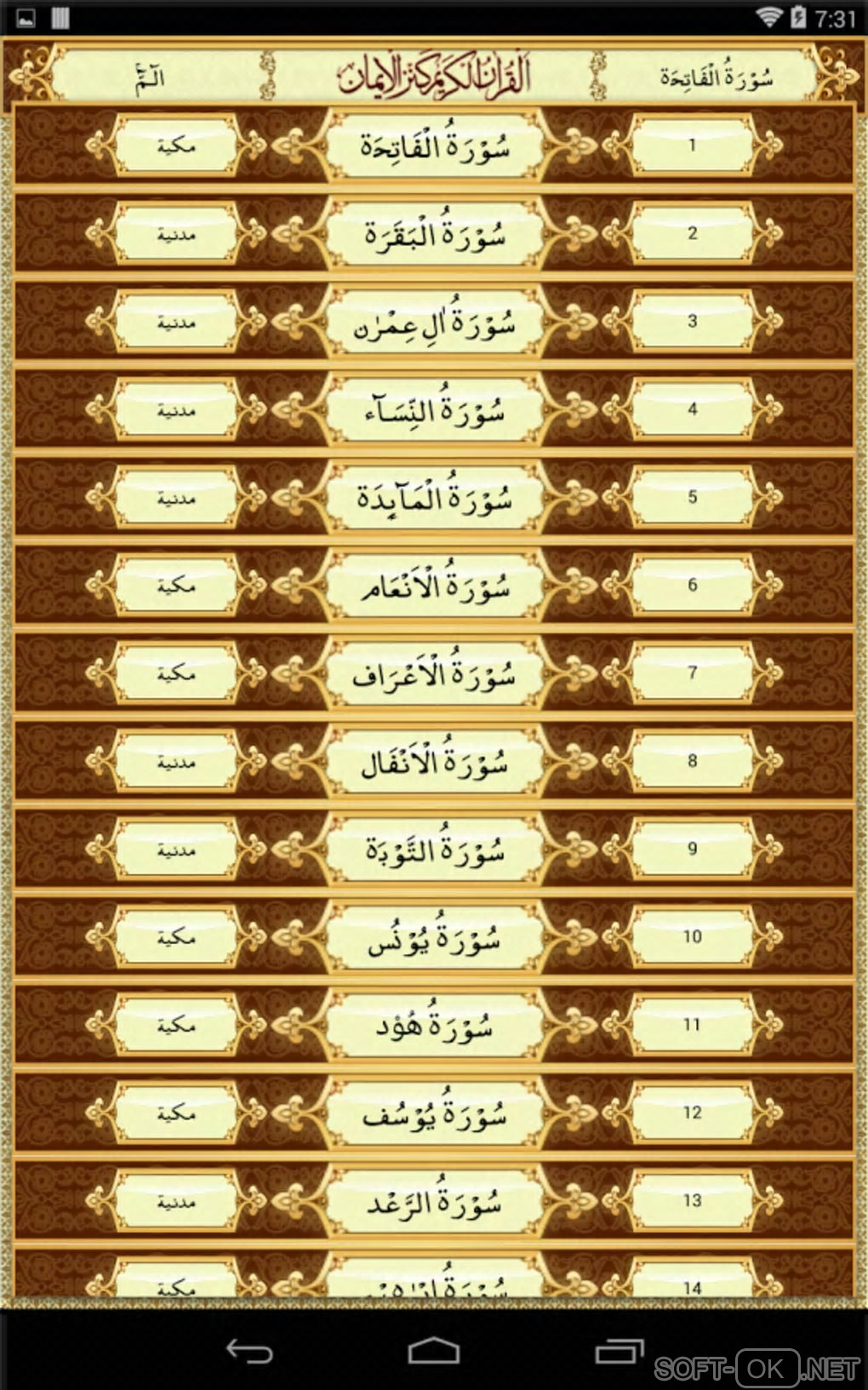The image size is (868, 1390).
Task: Open Surah Al-An'am, number 6
Action: [x=434, y=586]
